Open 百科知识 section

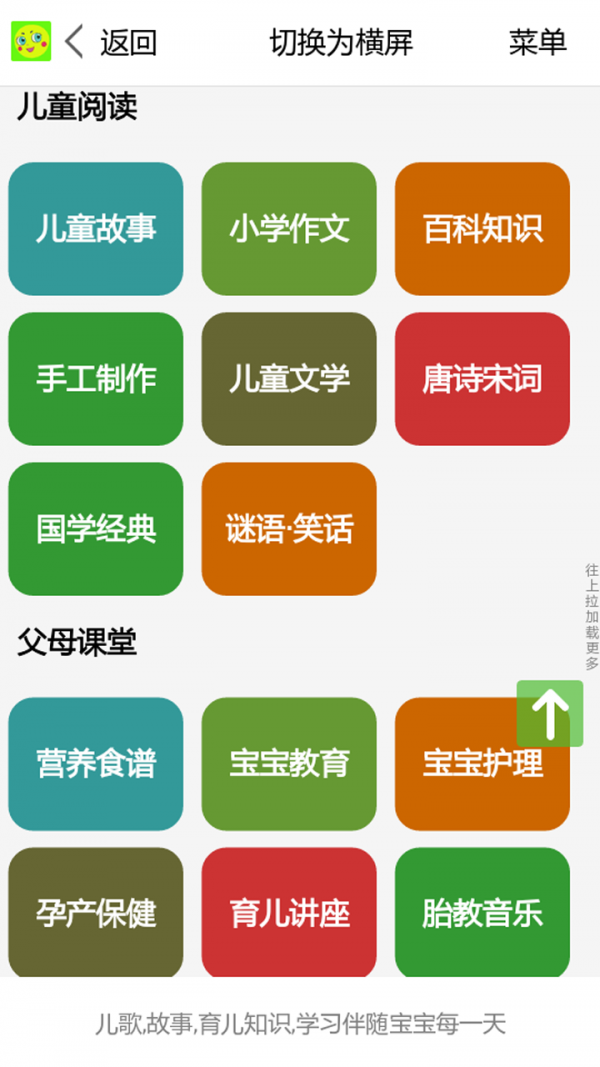pos(482,229)
